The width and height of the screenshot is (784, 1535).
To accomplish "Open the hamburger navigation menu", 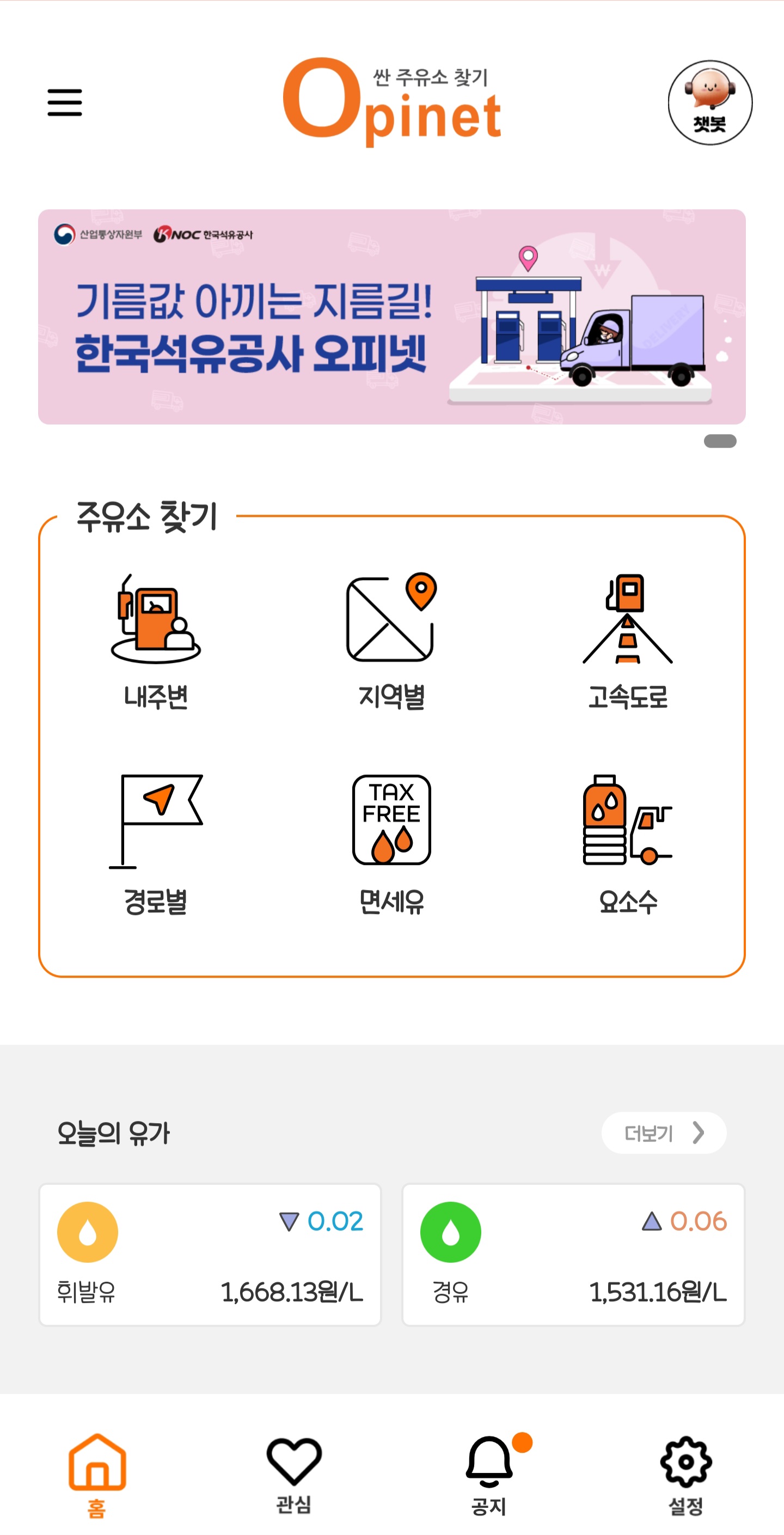I will point(64,102).
